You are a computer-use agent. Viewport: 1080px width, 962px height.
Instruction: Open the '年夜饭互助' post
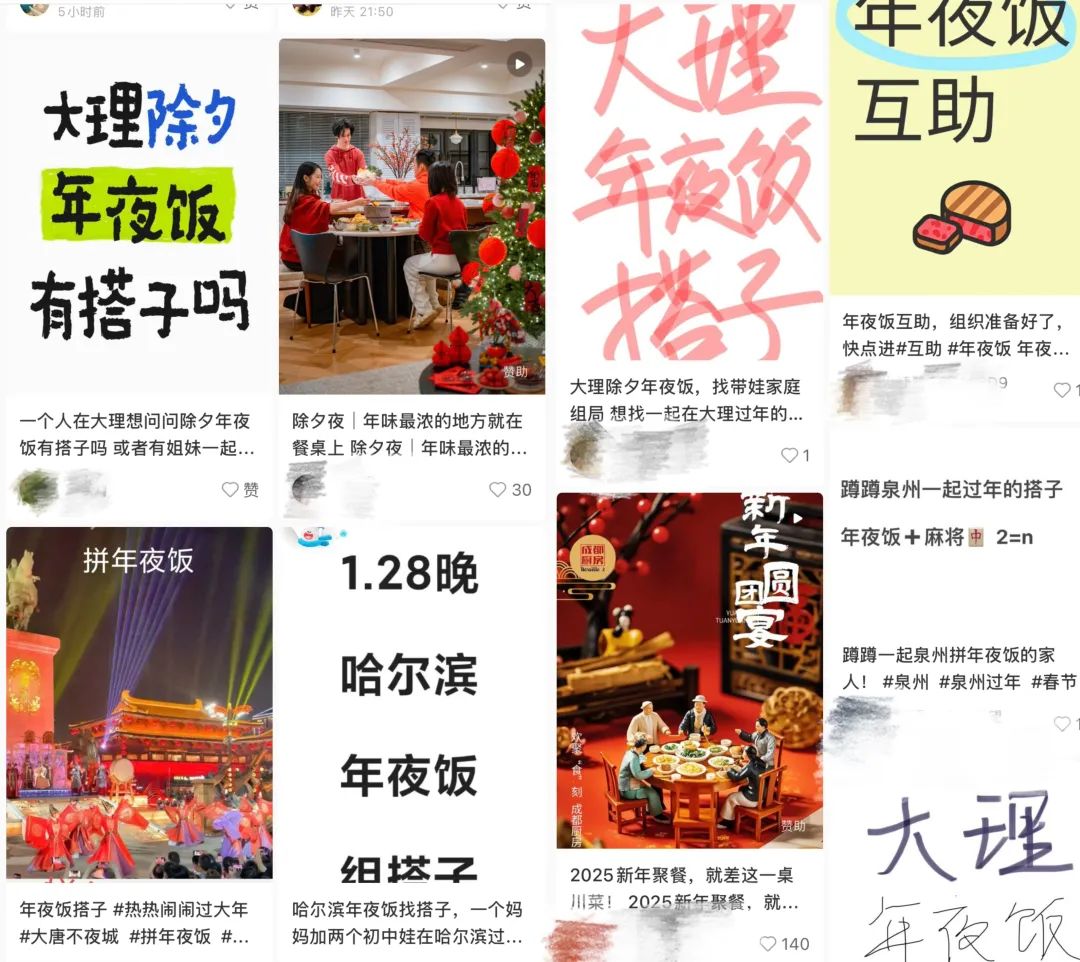tap(955, 150)
